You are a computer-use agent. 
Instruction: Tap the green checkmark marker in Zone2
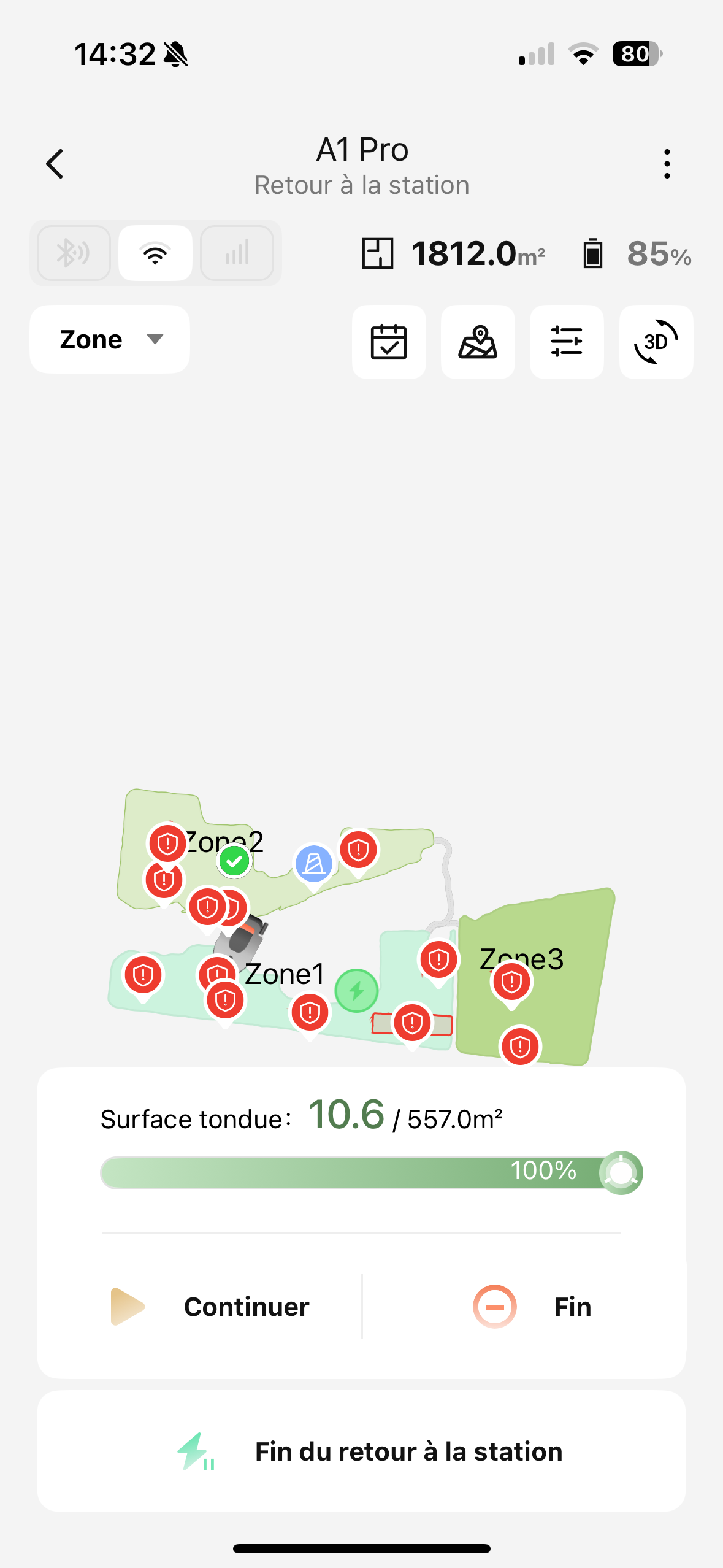click(234, 861)
